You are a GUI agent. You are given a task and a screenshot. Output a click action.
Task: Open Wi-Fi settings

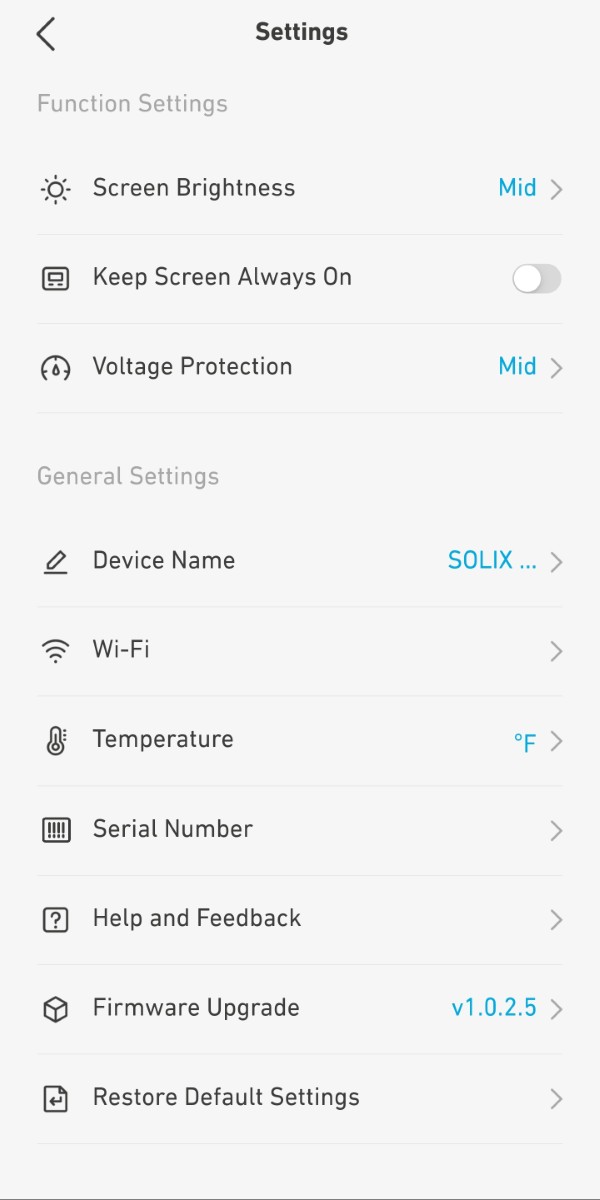coord(300,651)
